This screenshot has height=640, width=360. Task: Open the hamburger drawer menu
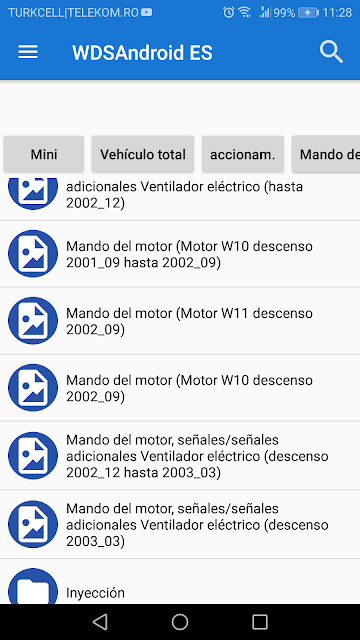[28, 52]
